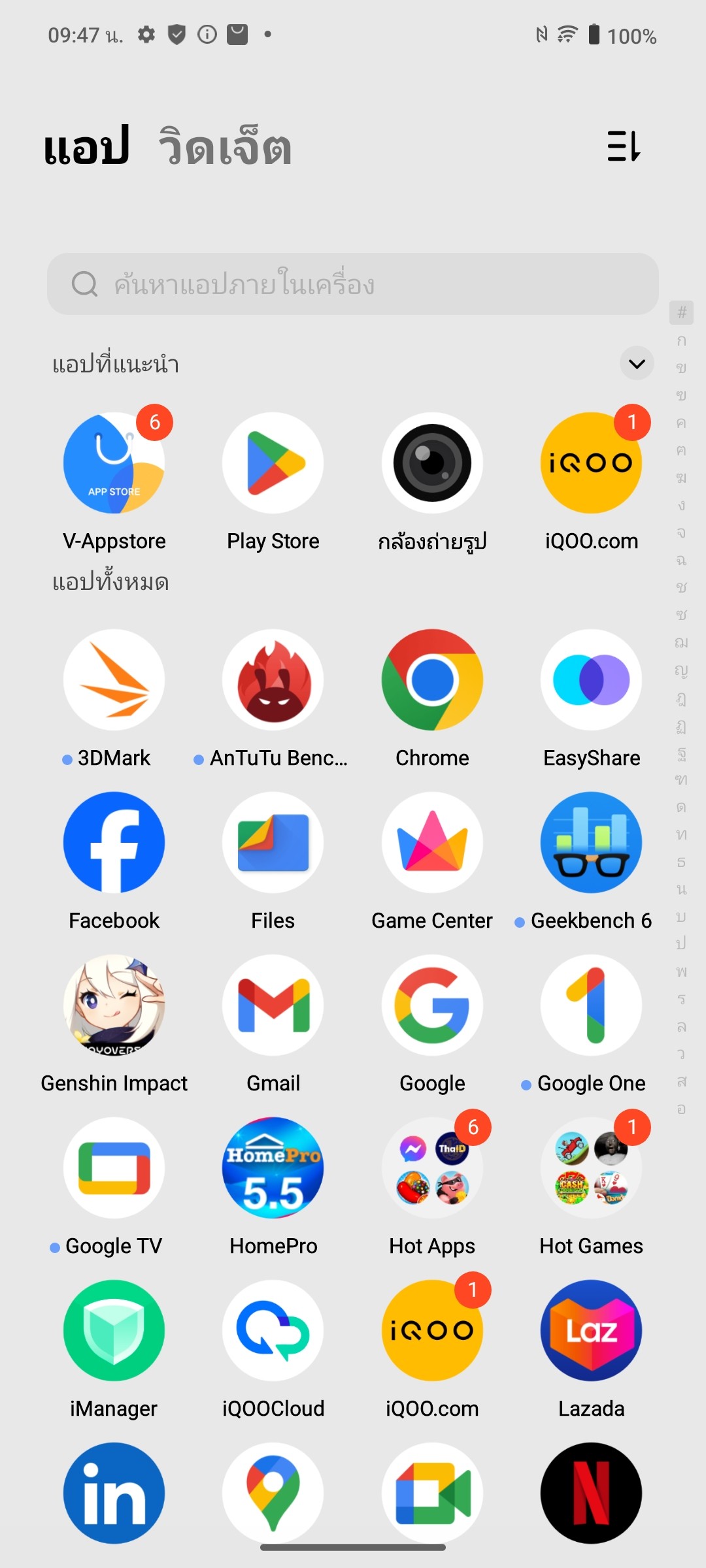Open the app sort options icon
The image size is (706, 1568).
pos(623,146)
